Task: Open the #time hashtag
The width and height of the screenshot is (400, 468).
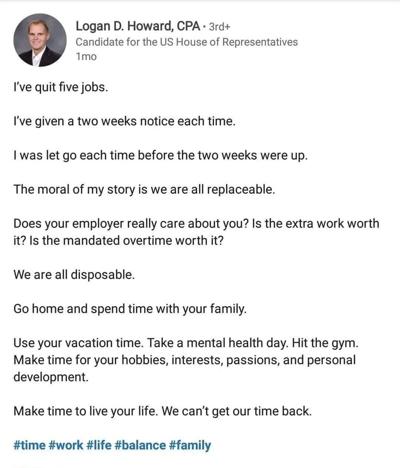Action: 29,445
